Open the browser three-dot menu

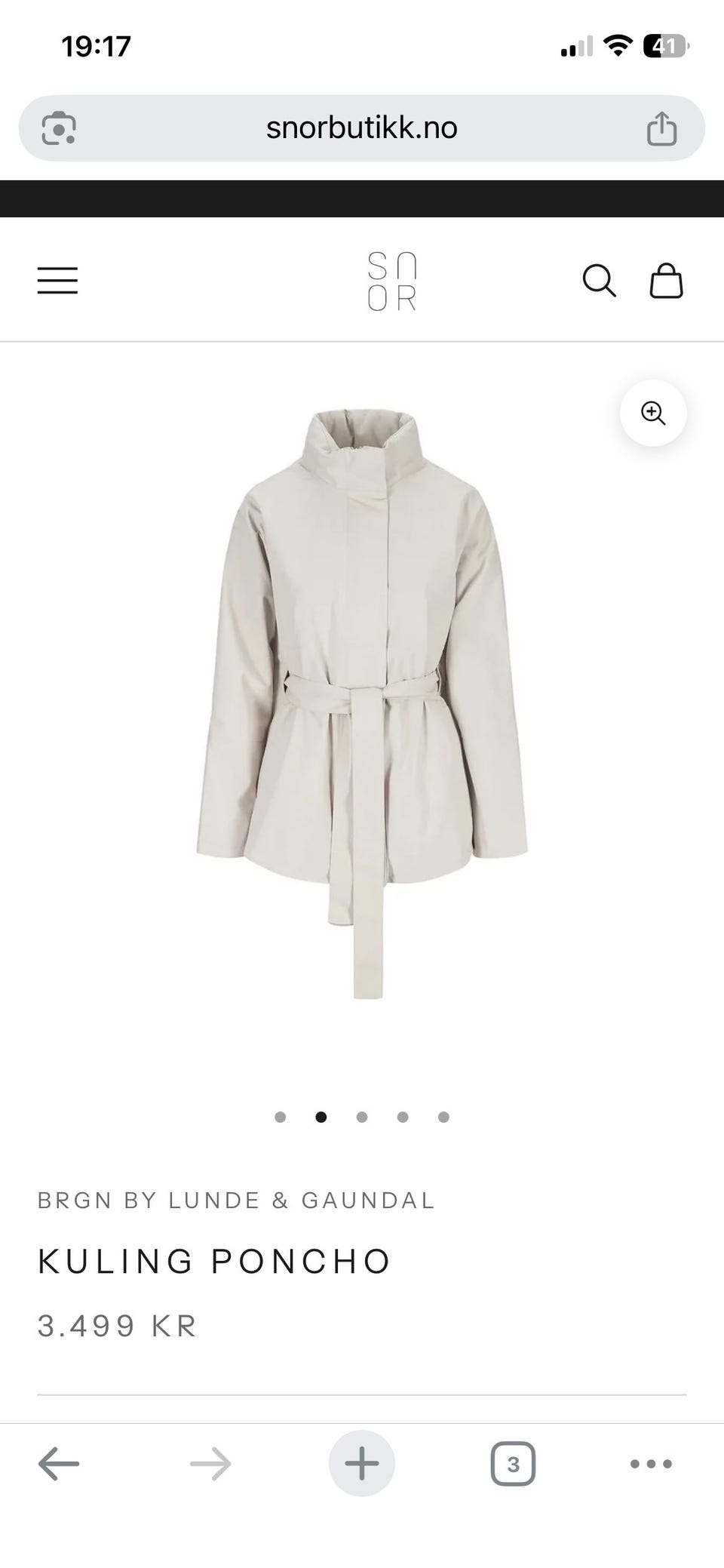[x=651, y=1464]
